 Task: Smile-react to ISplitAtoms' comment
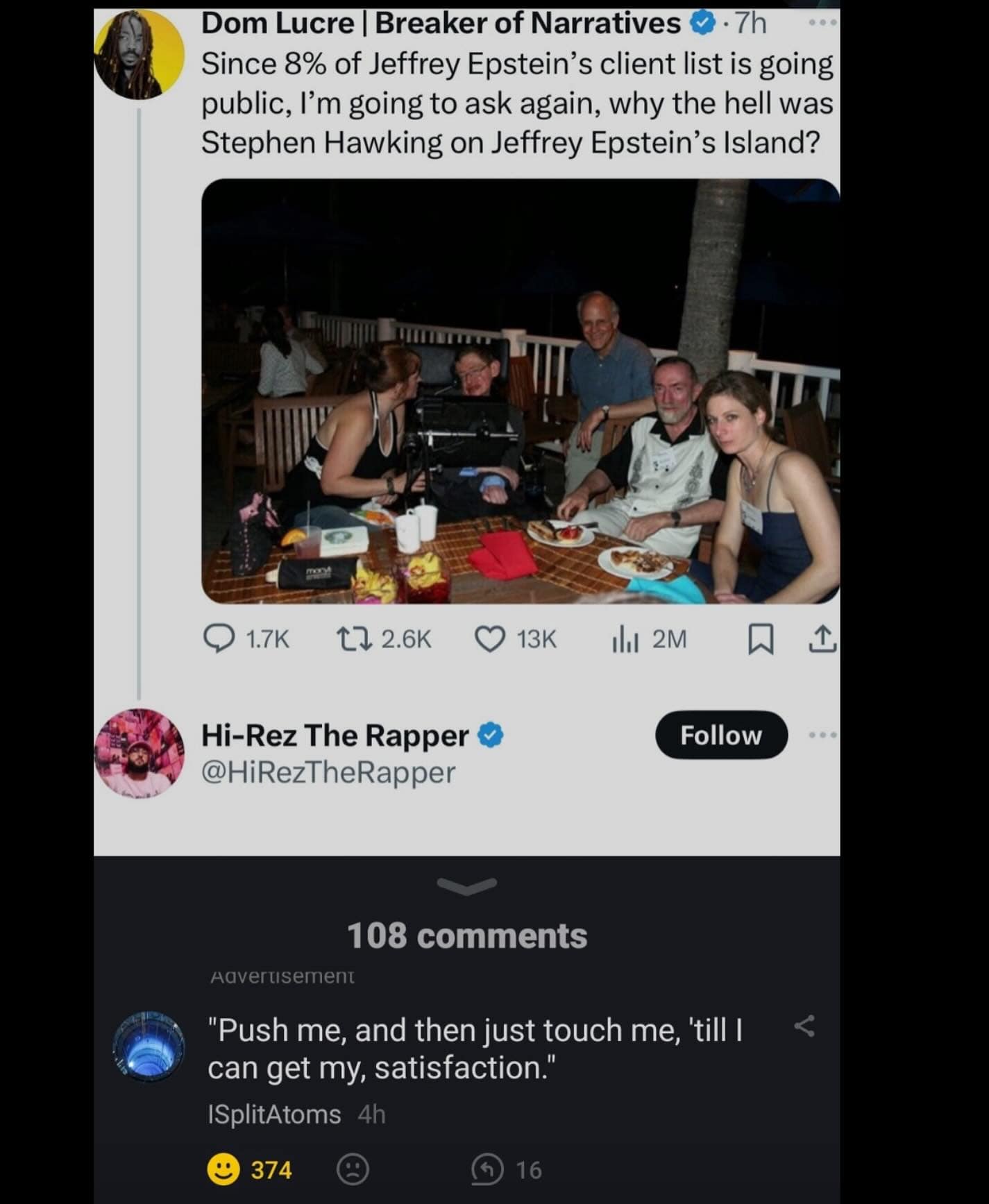[x=223, y=1170]
